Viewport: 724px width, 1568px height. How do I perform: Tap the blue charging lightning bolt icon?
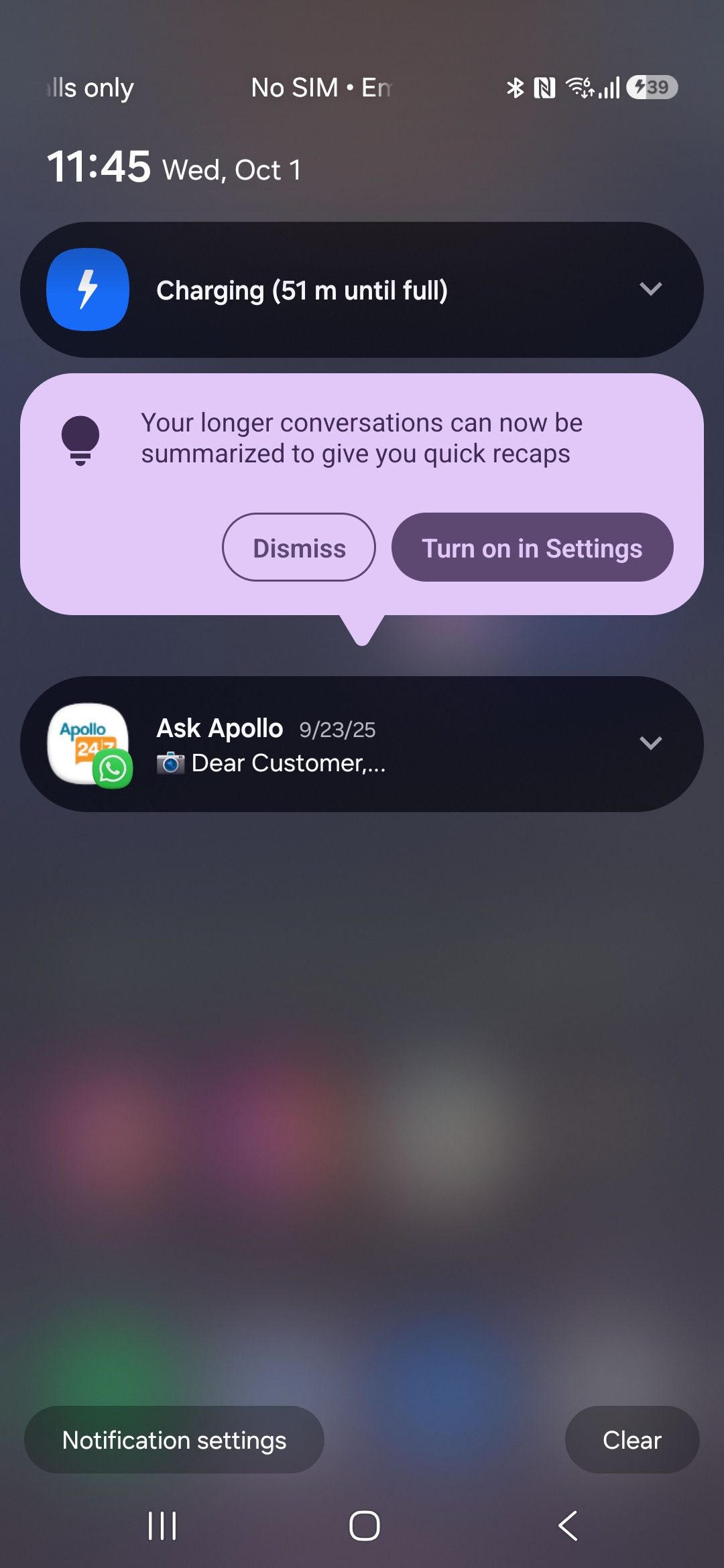tap(86, 289)
